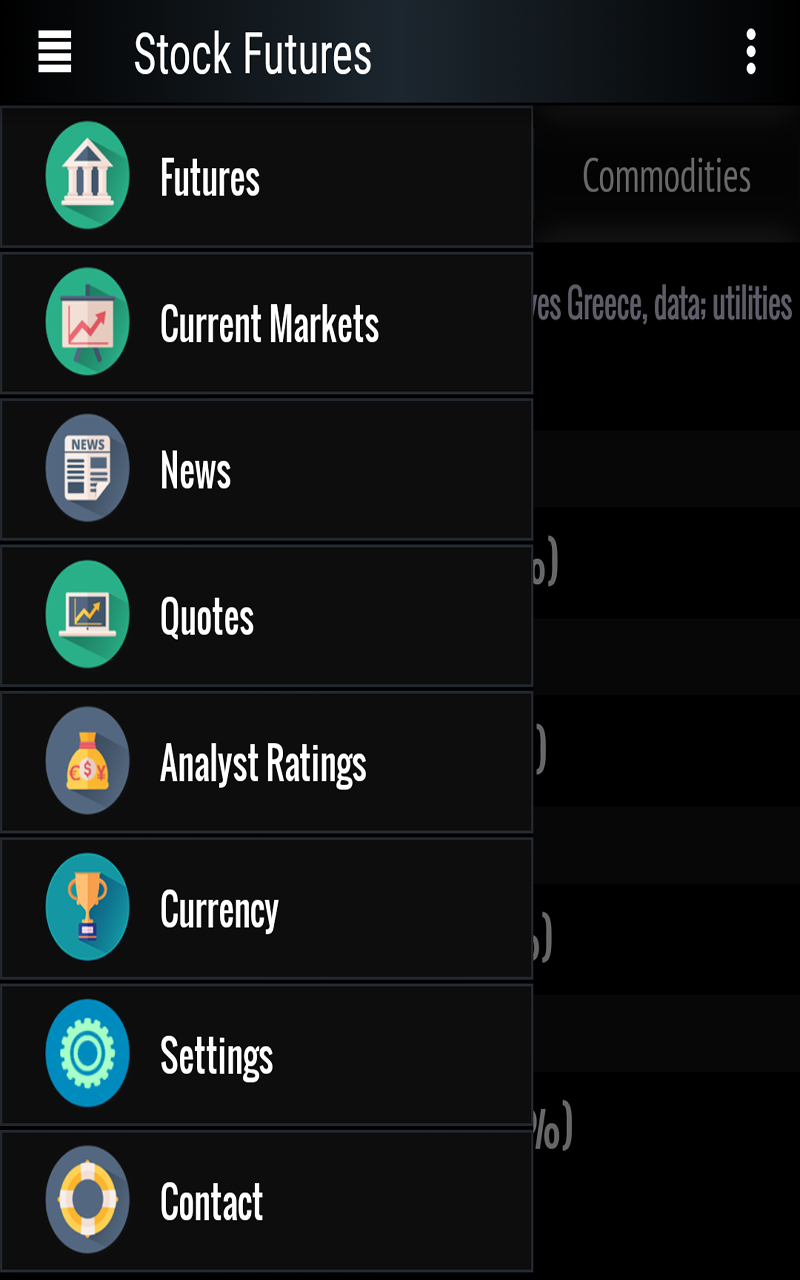Open Settings

[x=266, y=1054]
